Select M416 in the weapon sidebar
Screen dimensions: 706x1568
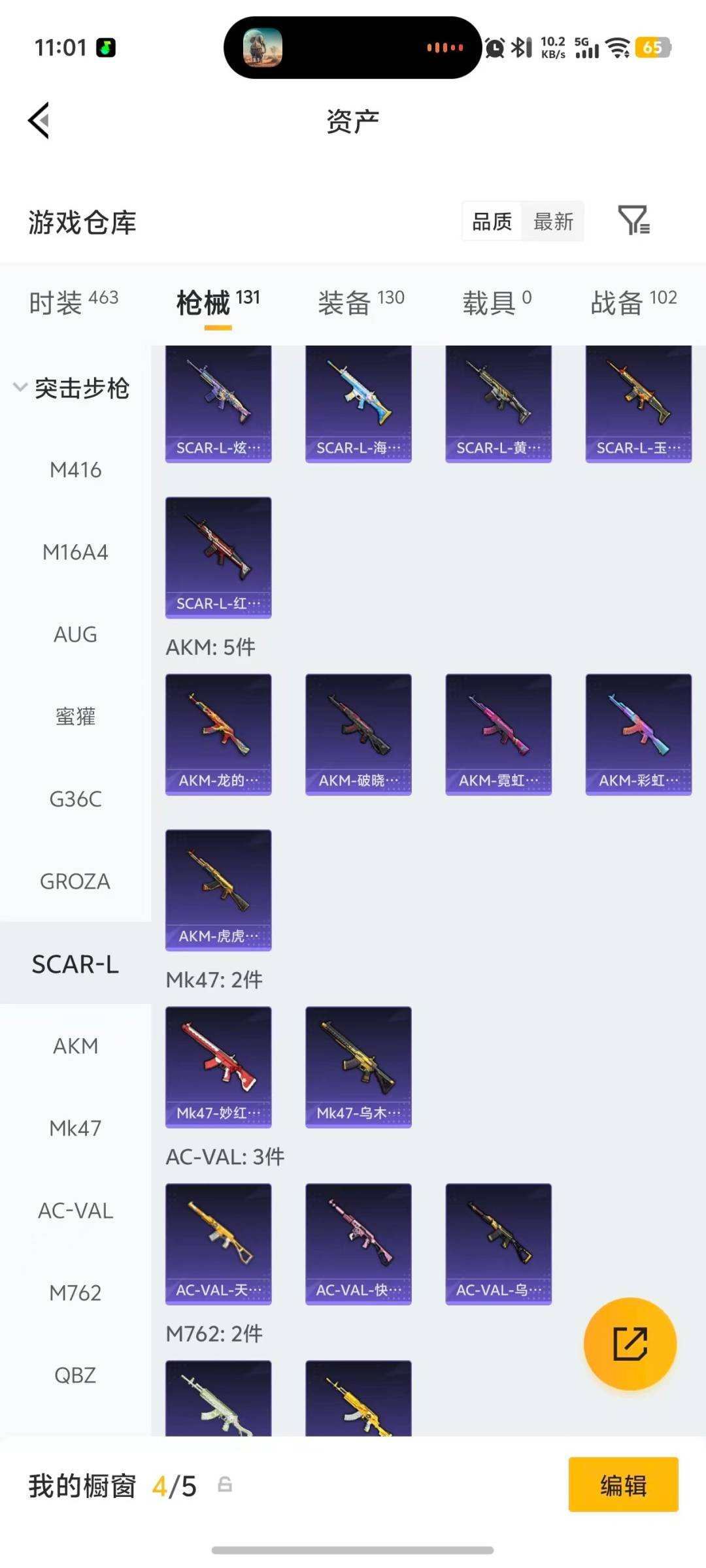pyautogui.click(x=75, y=470)
